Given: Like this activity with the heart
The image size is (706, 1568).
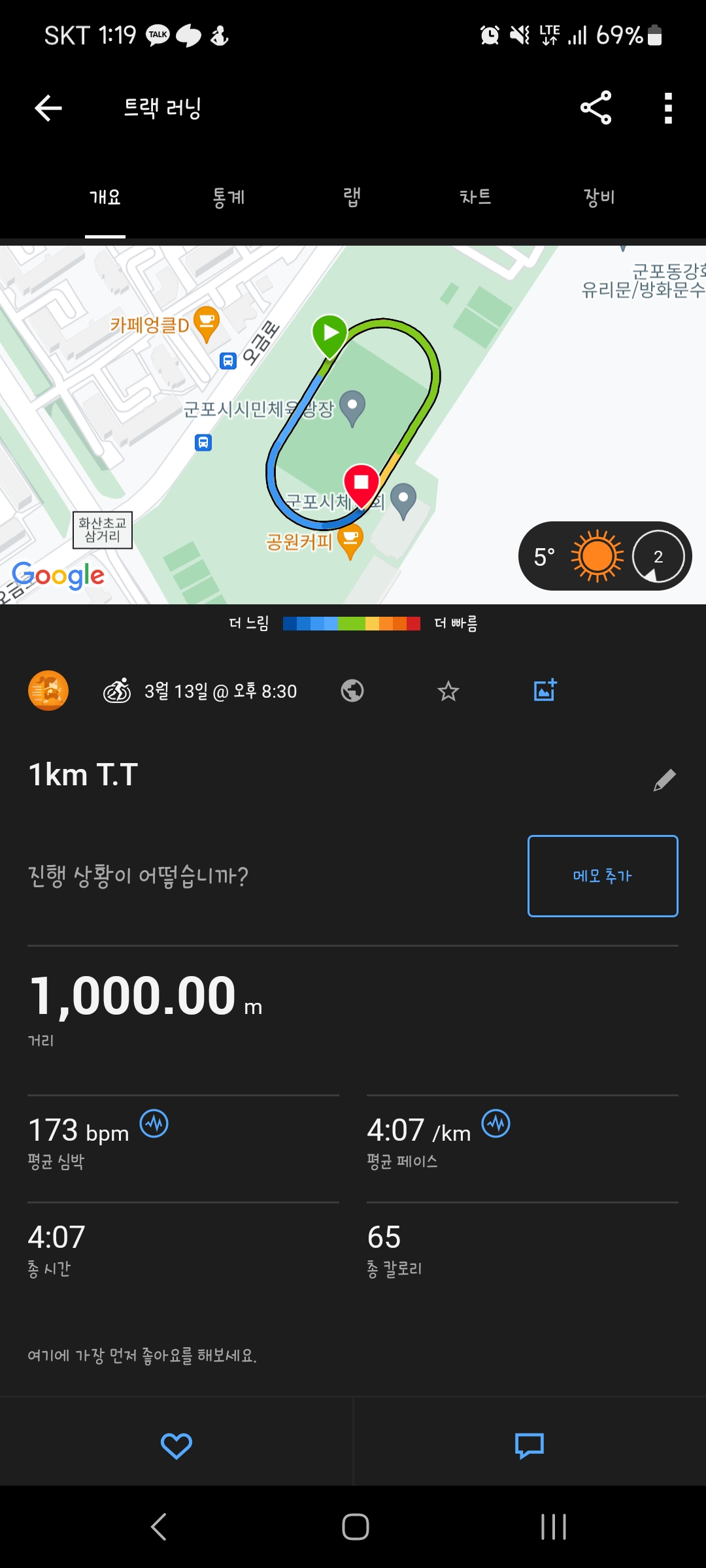Looking at the screenshot, I should coord(176,1446).
